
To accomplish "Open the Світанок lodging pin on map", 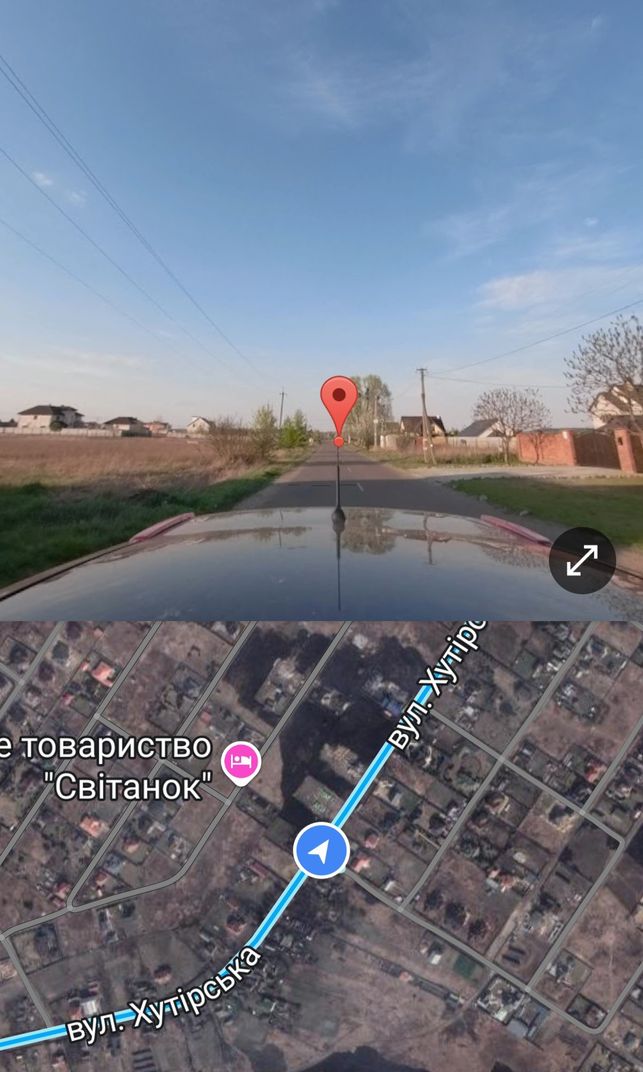I will 241,763.
